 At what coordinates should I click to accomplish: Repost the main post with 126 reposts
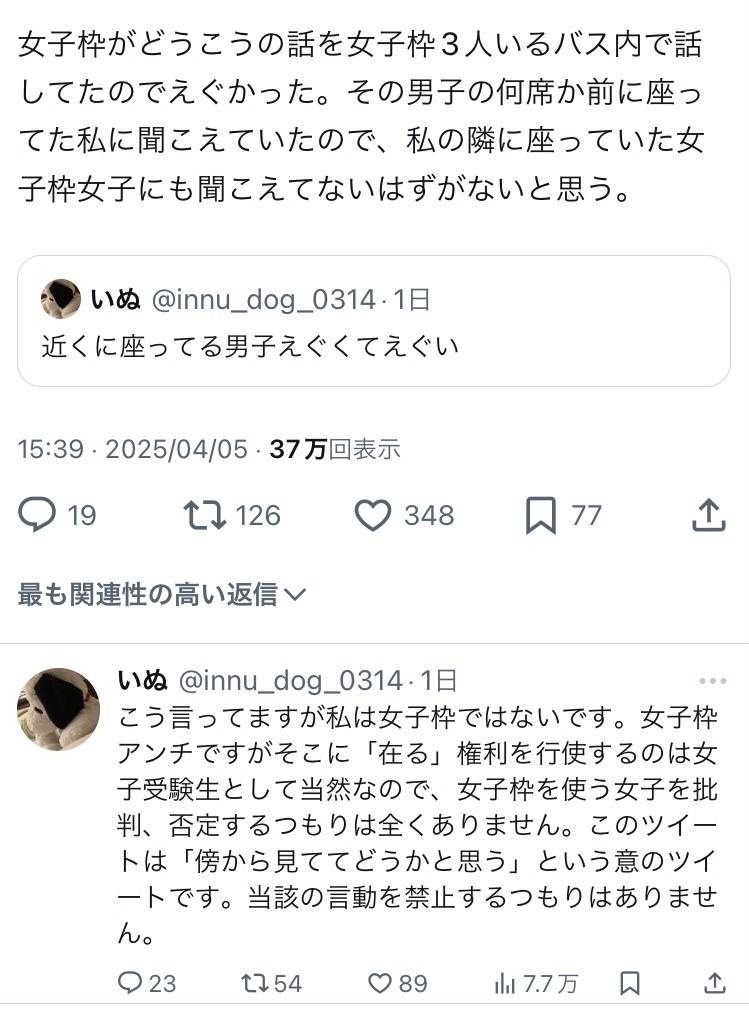(x=206, y=515)
